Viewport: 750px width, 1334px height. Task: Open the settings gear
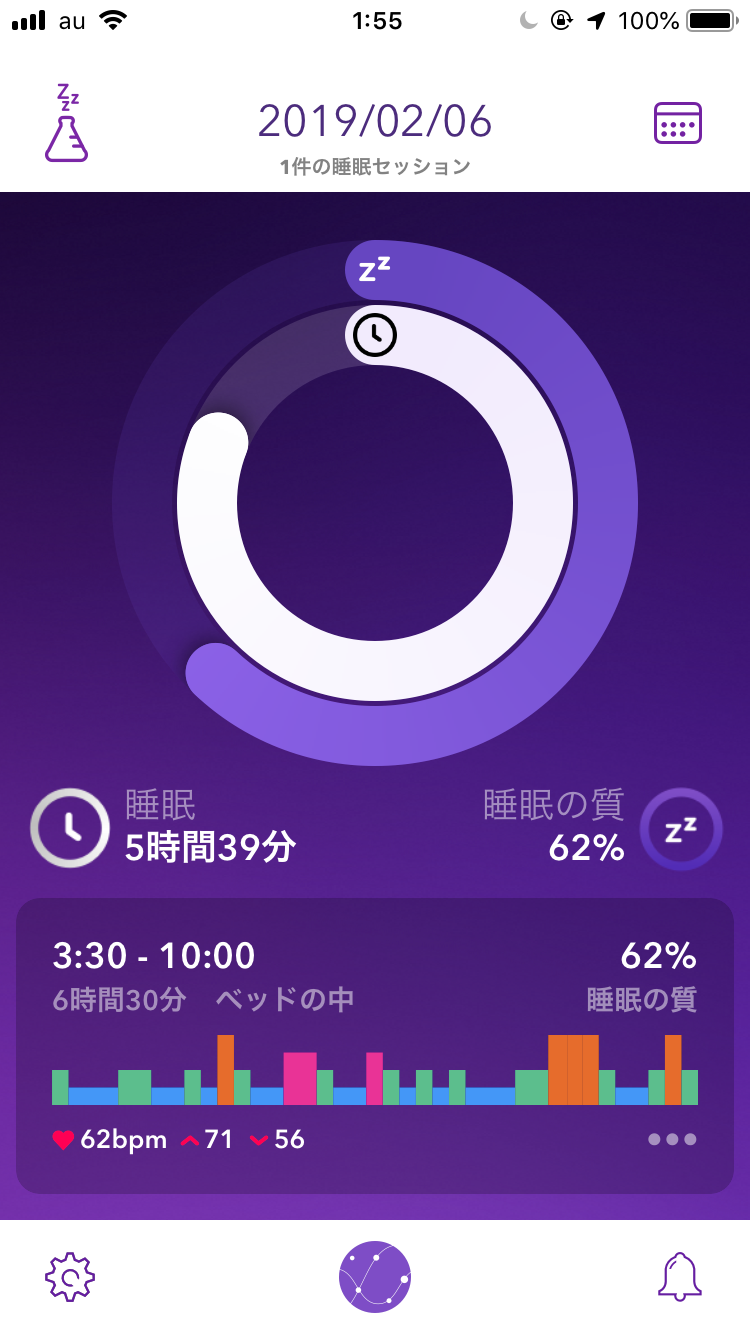point(70,1277)
